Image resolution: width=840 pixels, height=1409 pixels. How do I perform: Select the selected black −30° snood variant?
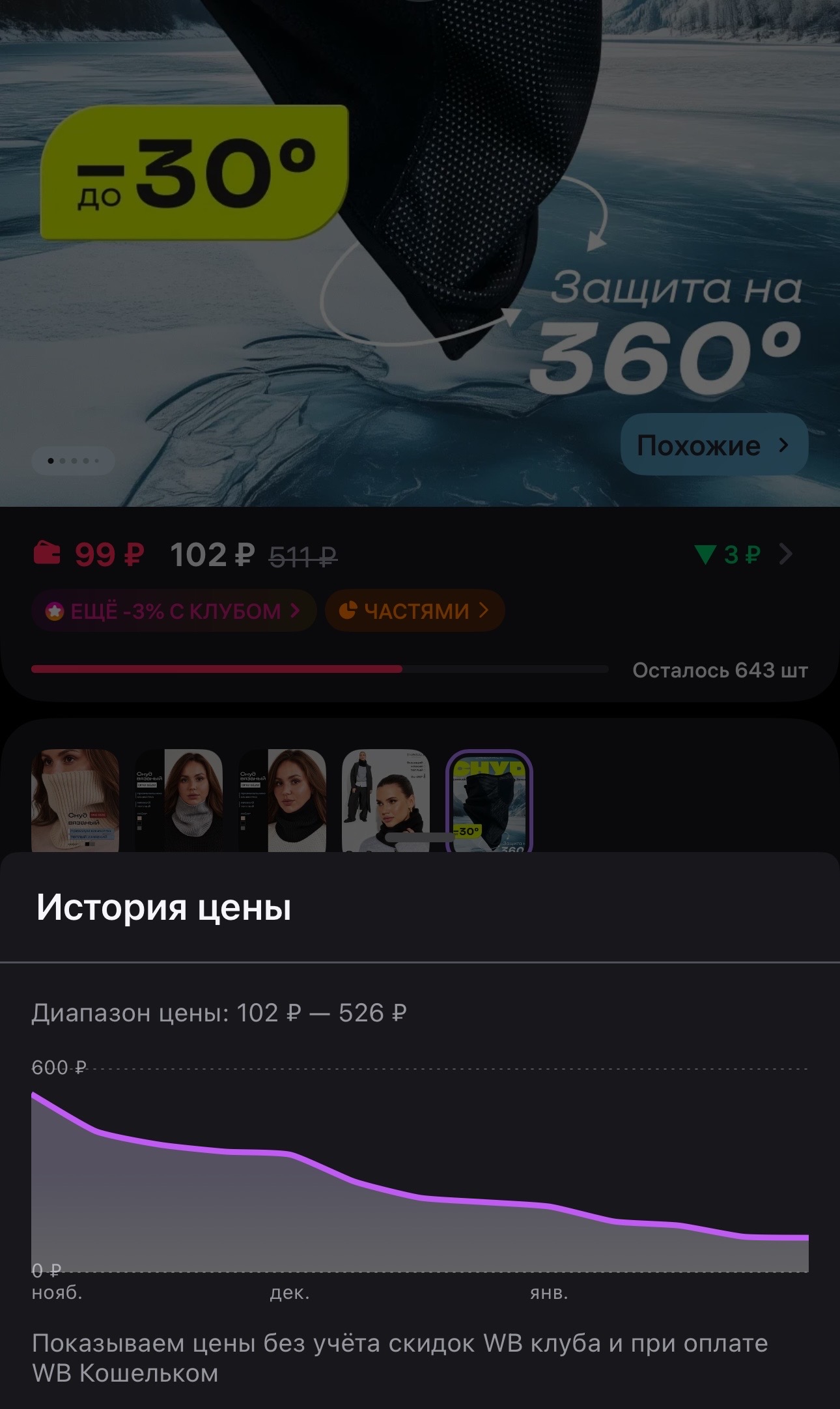(489, 801)
